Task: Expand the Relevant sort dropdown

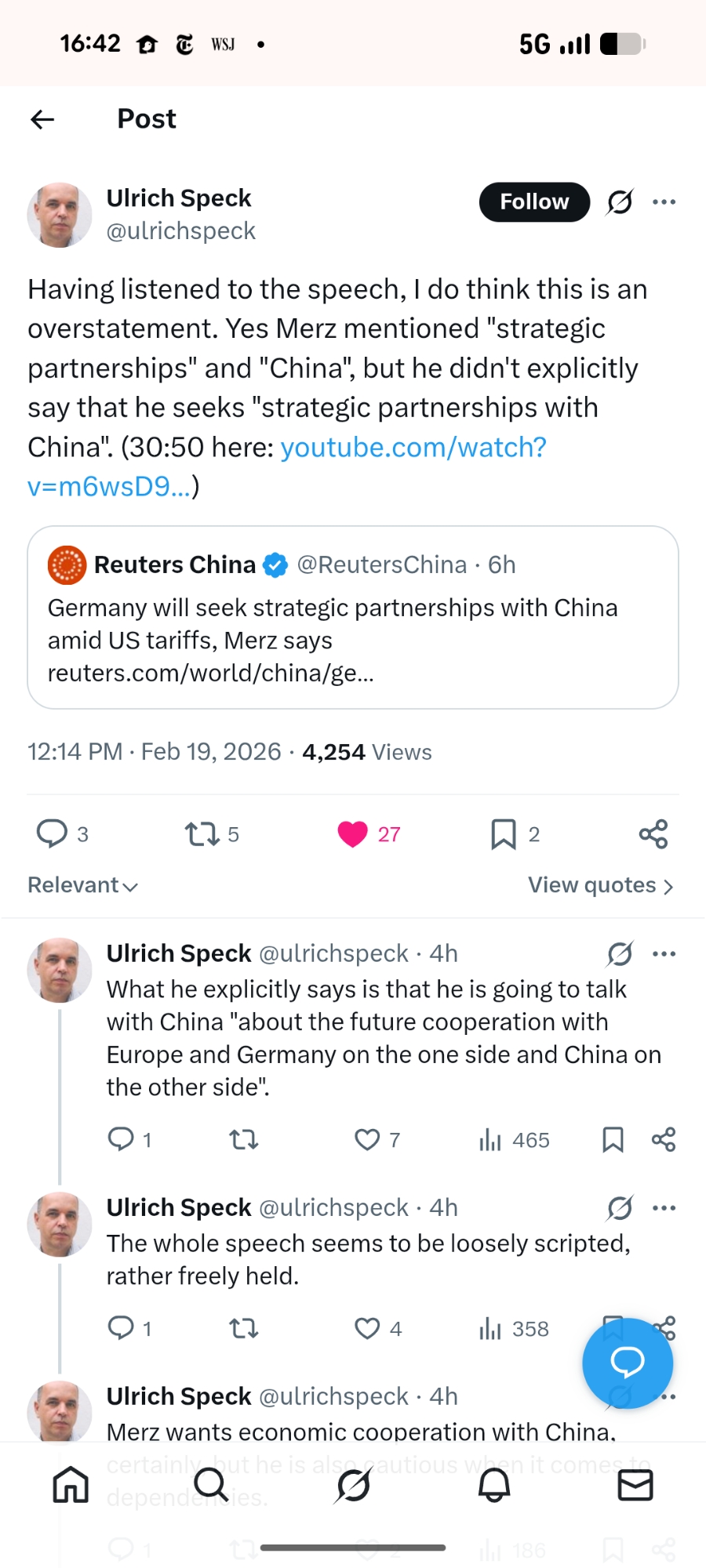Action: (83, 886)
